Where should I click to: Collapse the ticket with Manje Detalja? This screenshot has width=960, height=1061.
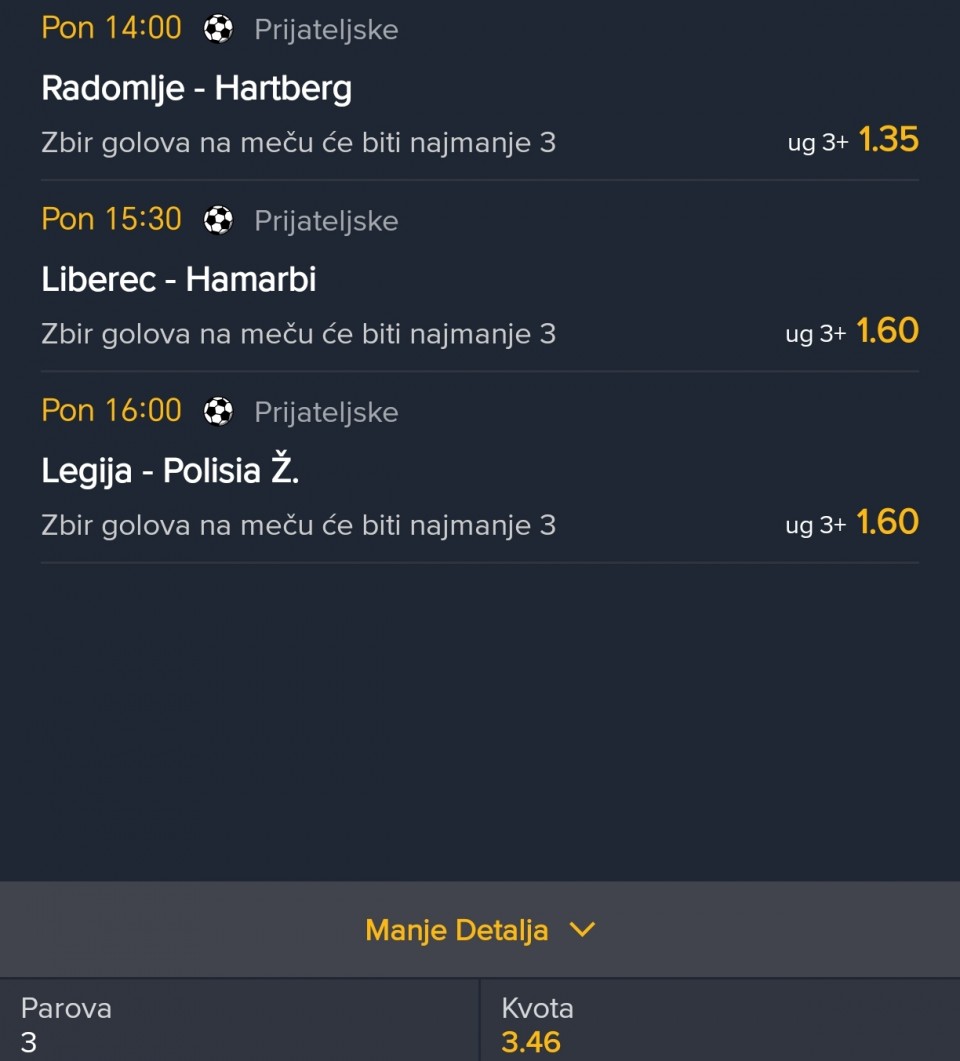(480, 930)
